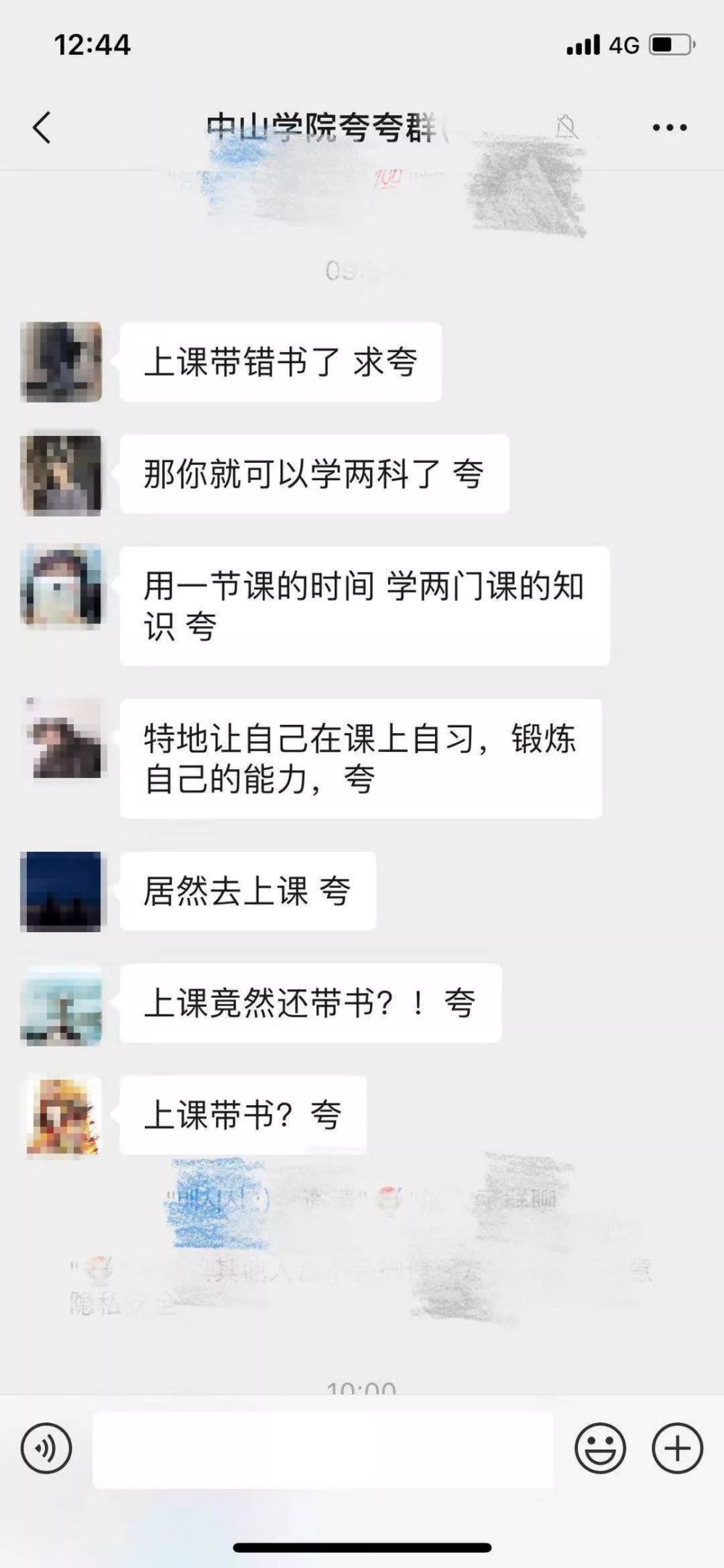Open the group chat's three-dot menu
724x1568 pixels.
[x=669, y=128]
